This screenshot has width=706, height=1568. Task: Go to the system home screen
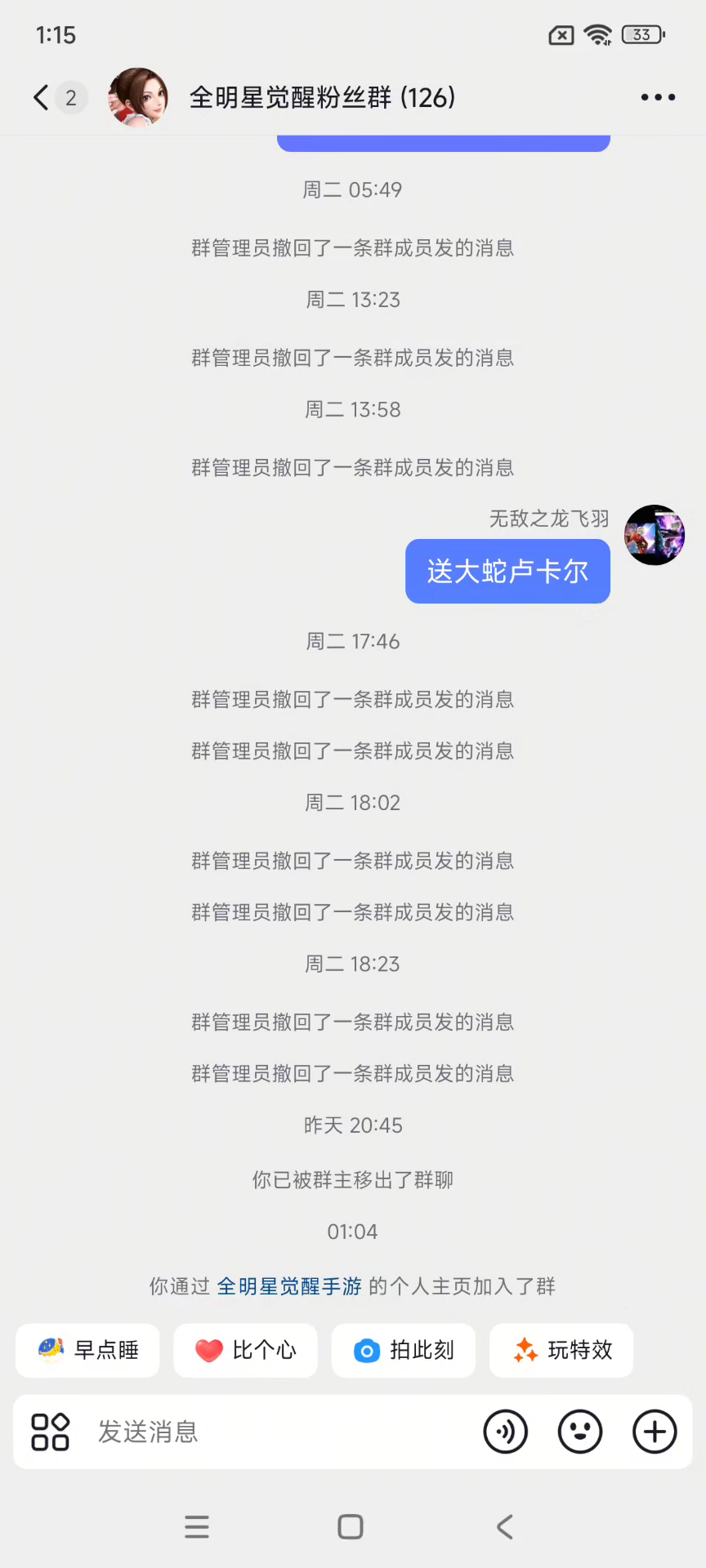pos(351,1526)
